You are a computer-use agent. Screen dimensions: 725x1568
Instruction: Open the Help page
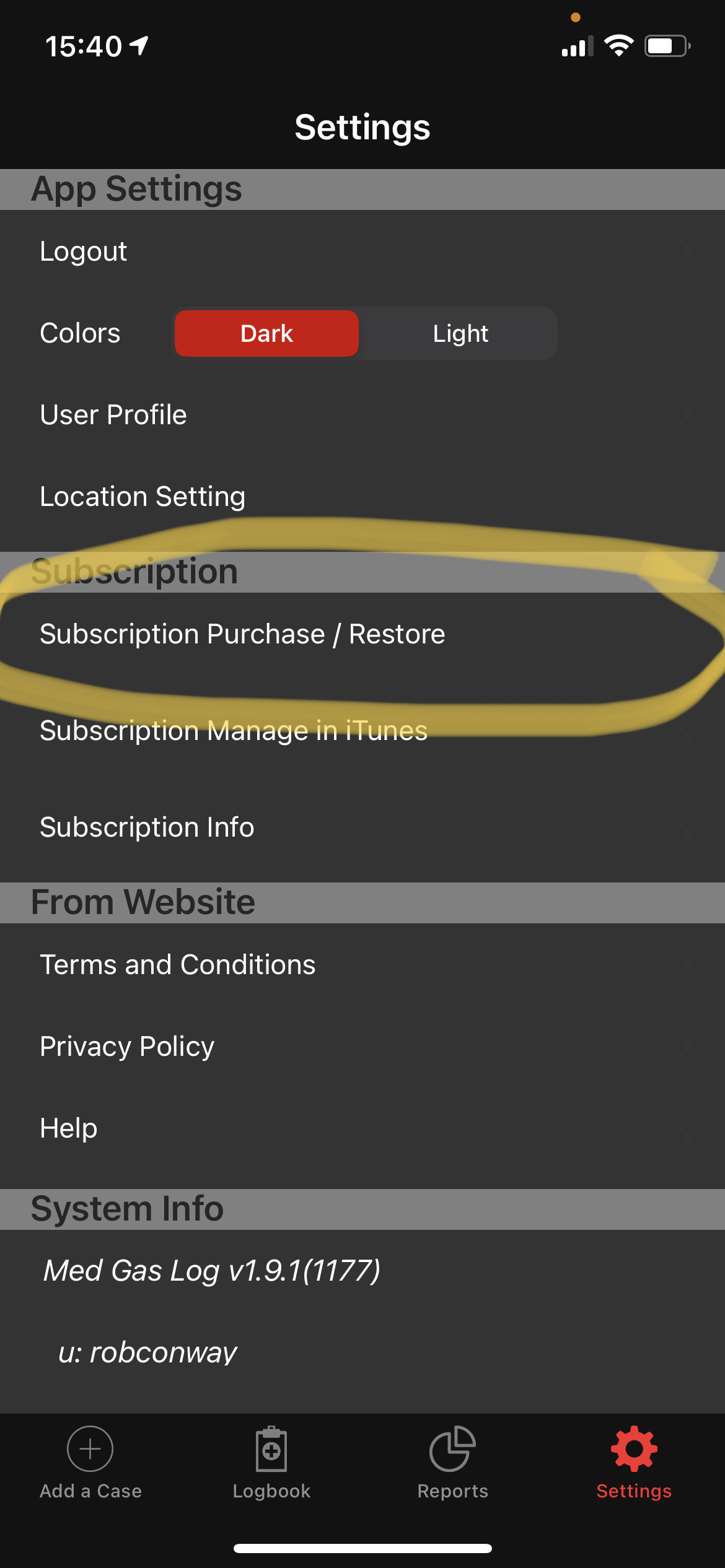362,1128
